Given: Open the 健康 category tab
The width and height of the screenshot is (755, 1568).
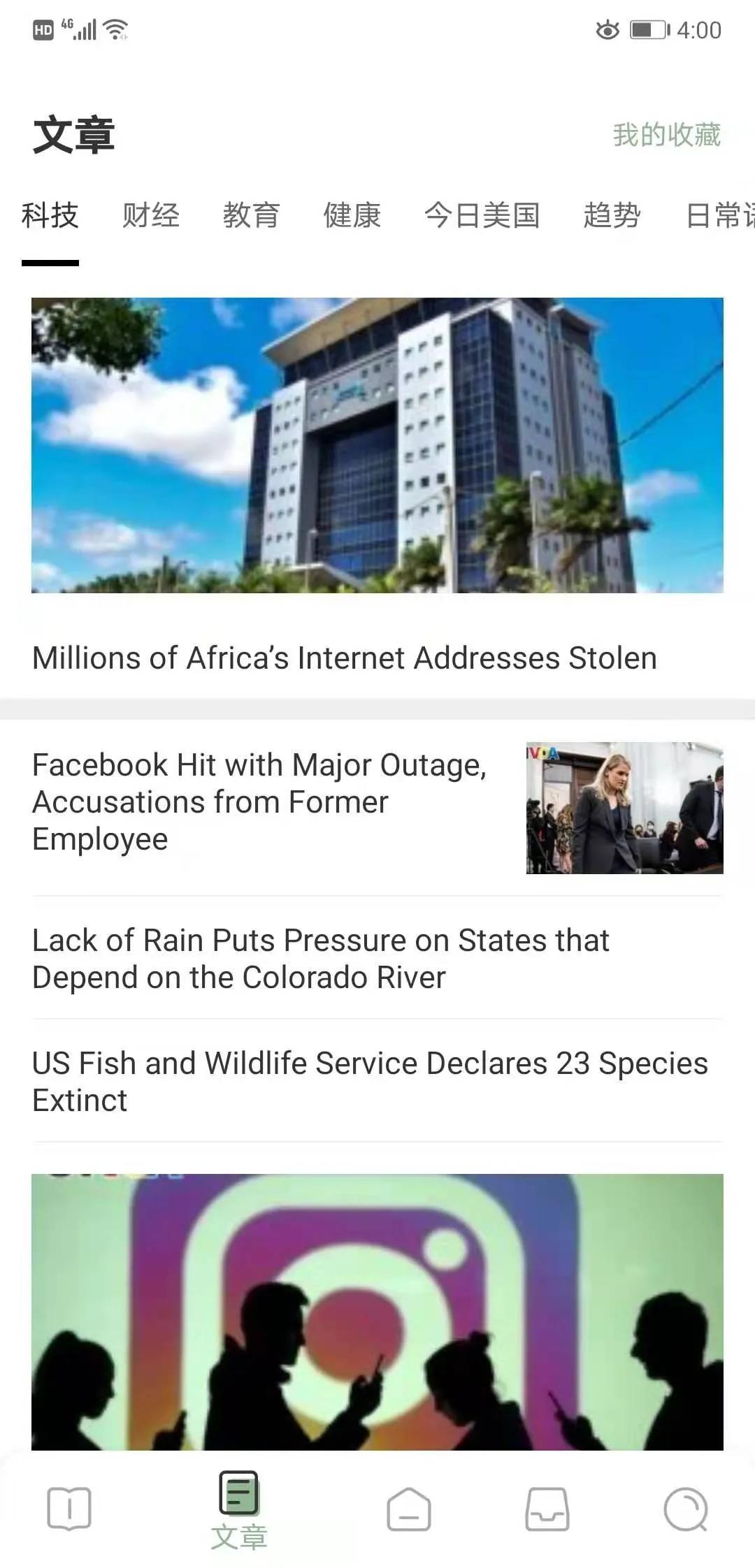Looking at the screenshot, I should pos(352,215).
